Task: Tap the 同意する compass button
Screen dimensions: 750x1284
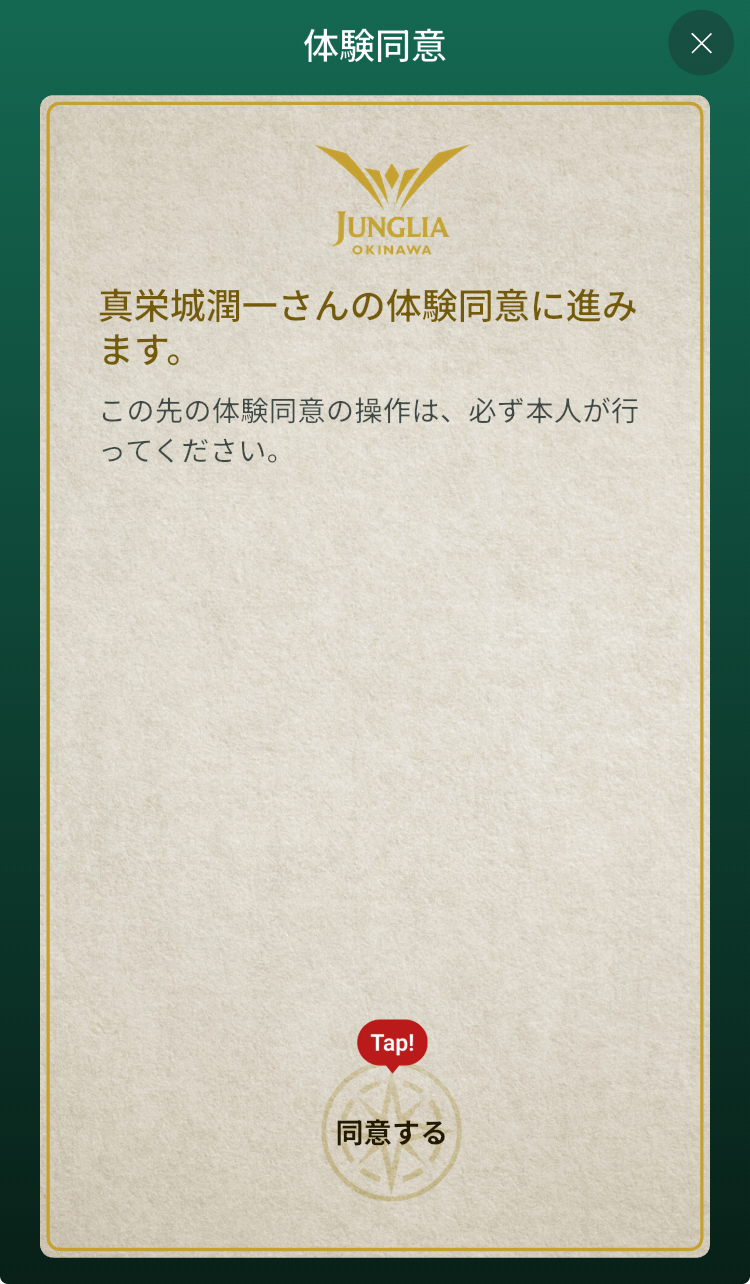Action: (391, 1132)
